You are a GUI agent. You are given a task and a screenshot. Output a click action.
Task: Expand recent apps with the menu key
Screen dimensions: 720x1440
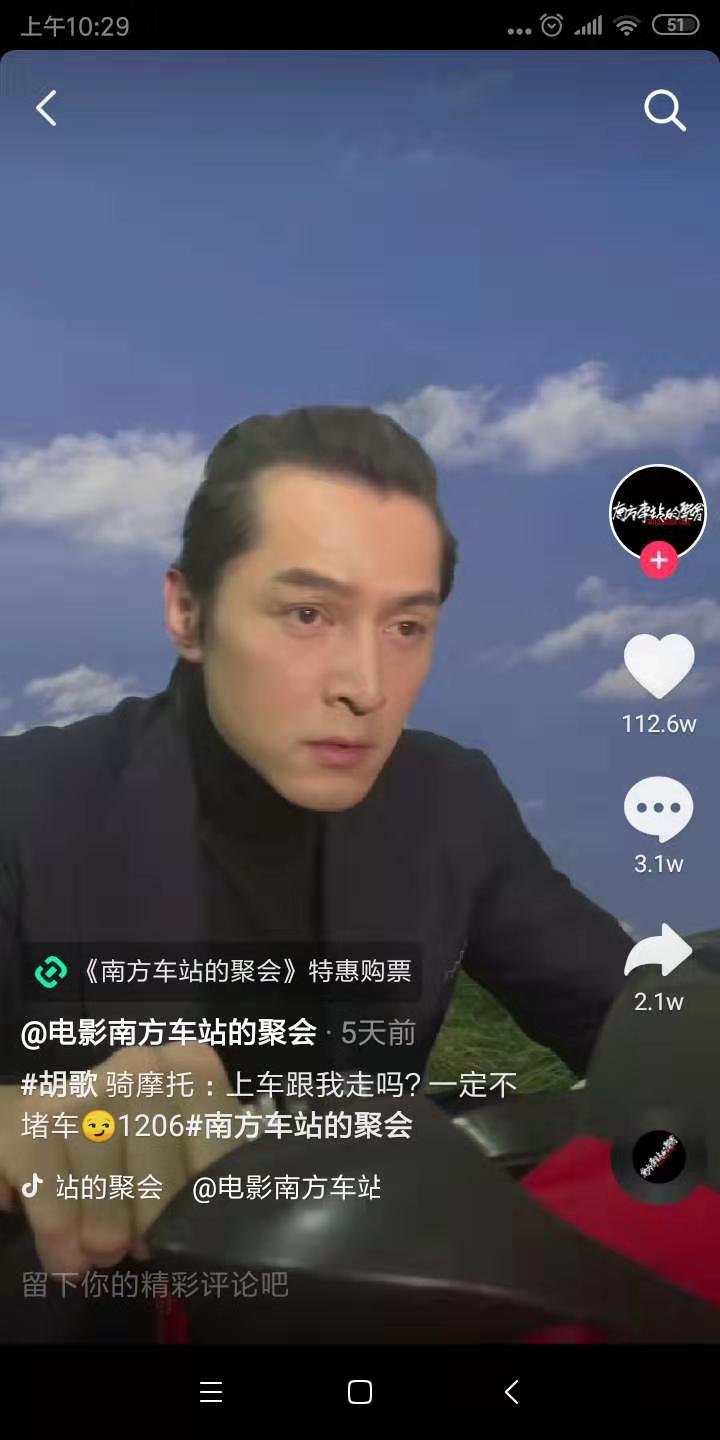click(x=210, y=1390)
